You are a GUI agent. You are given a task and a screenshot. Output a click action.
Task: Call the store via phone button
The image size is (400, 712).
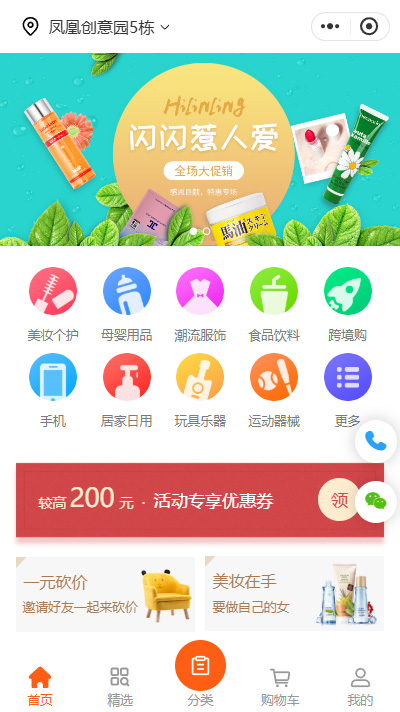tap(375, 441)
